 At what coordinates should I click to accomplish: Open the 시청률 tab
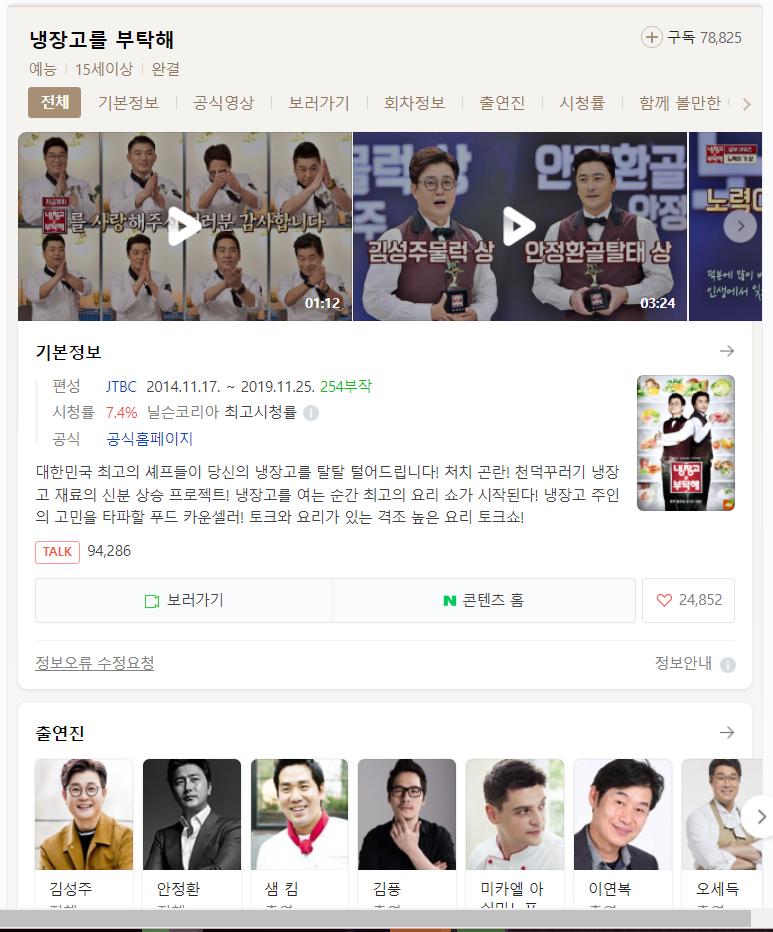(x=582, y=103)
